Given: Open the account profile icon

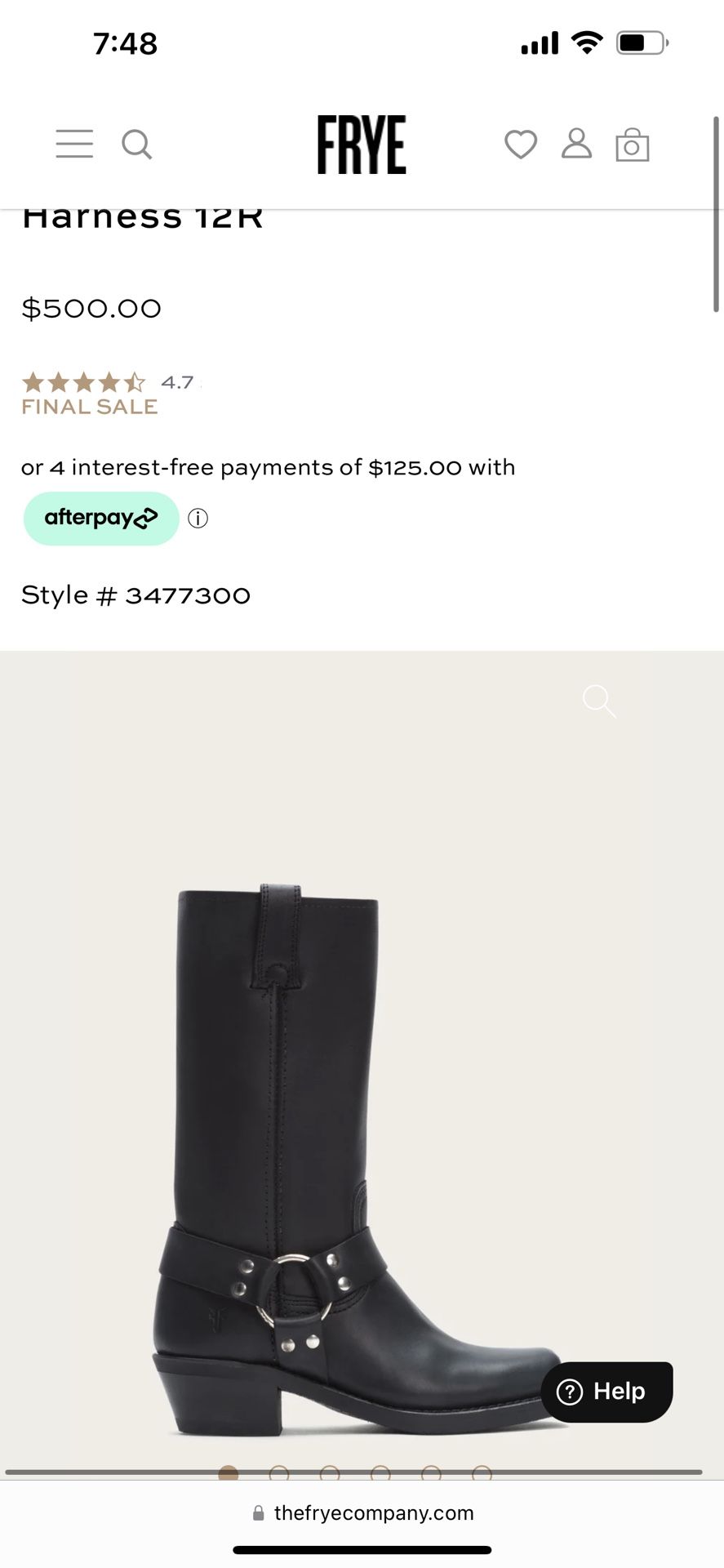Looking at the screenshot, I should tap(576, 144).
